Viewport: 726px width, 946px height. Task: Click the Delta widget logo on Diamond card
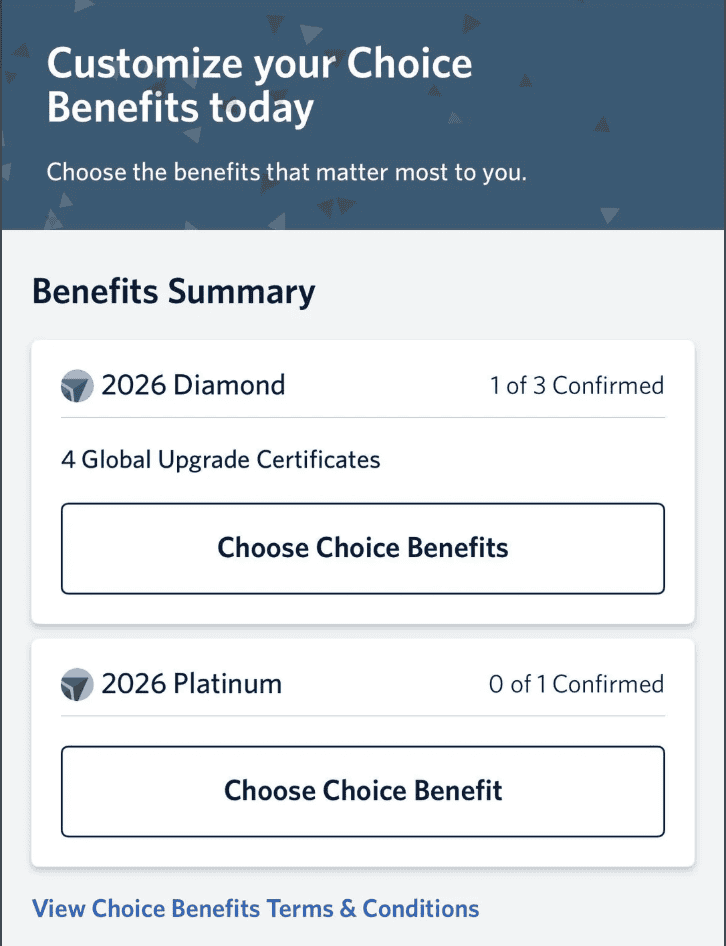click(x=77, y=385)
